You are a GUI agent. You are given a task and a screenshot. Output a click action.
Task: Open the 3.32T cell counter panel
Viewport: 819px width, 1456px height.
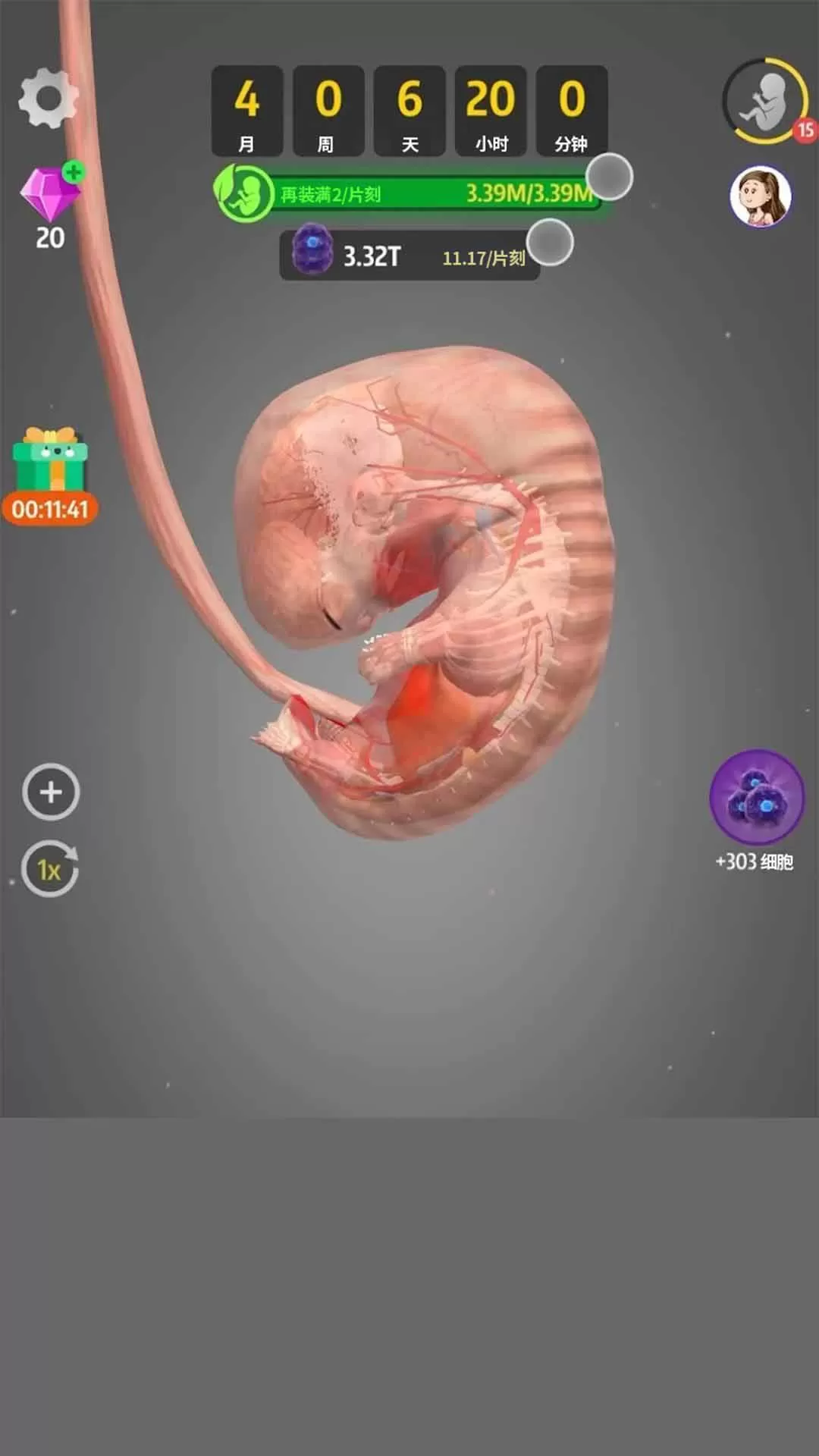click(409, 256)
